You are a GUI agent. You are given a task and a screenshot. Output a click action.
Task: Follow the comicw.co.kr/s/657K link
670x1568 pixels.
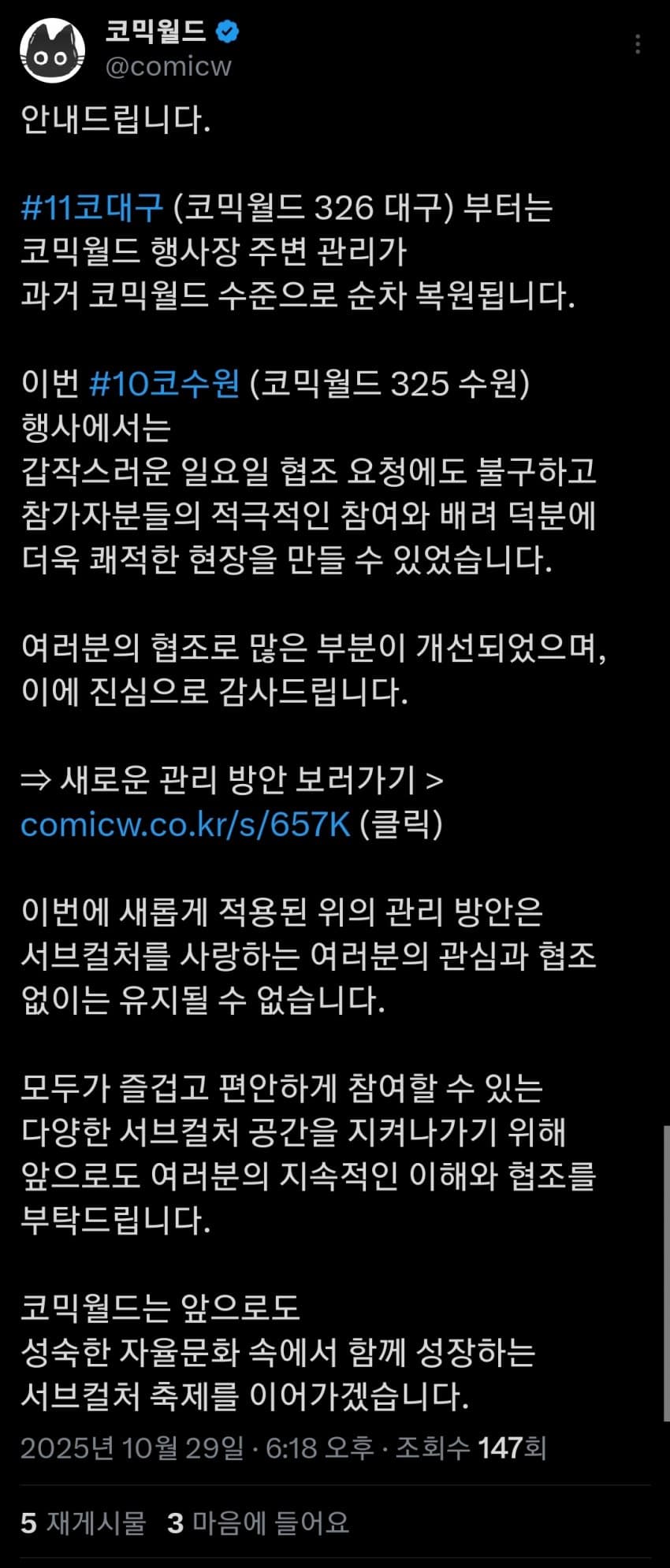[x=185, y=824]
